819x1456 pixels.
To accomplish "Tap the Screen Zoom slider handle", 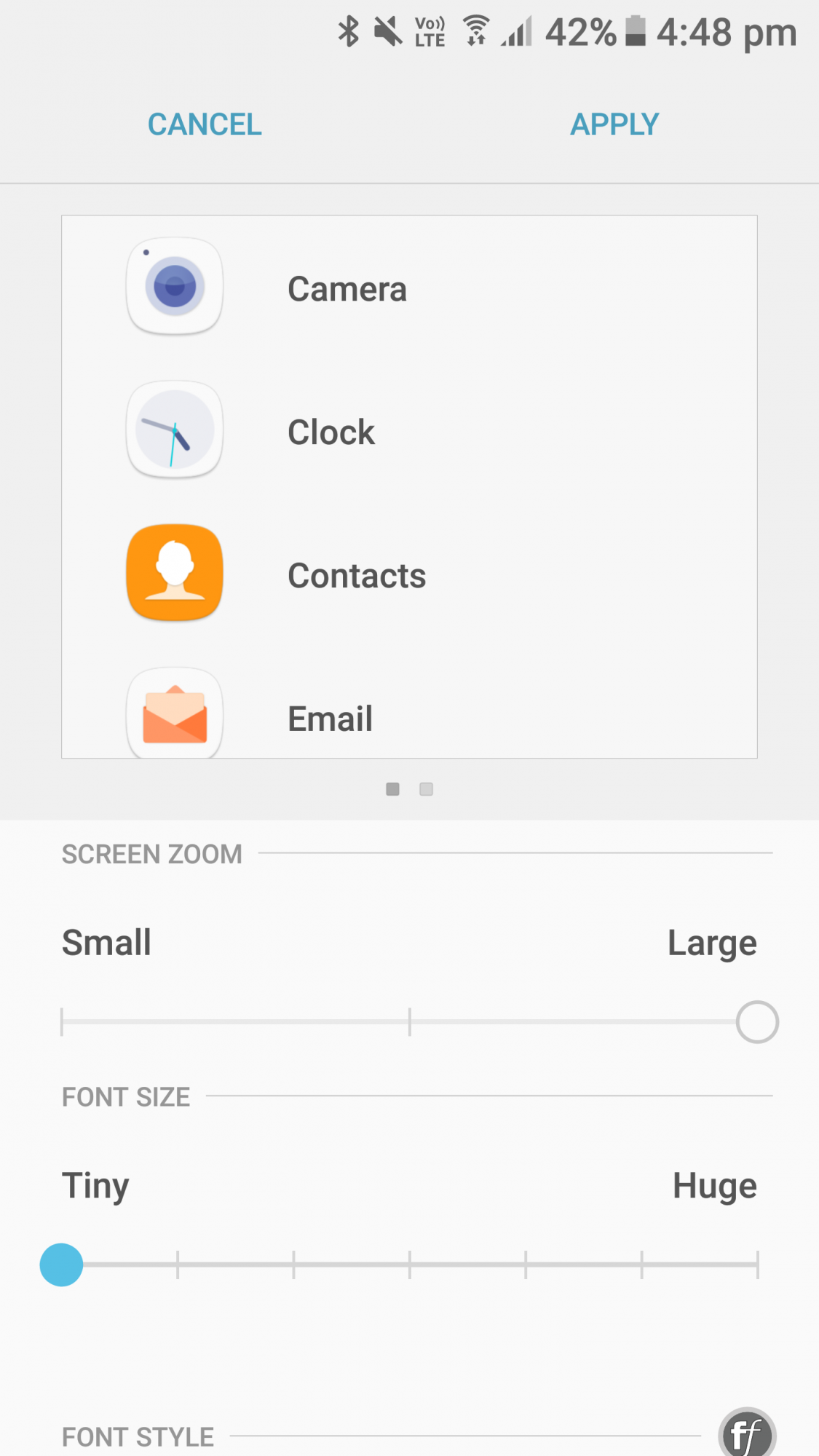I will (757, 1022).
